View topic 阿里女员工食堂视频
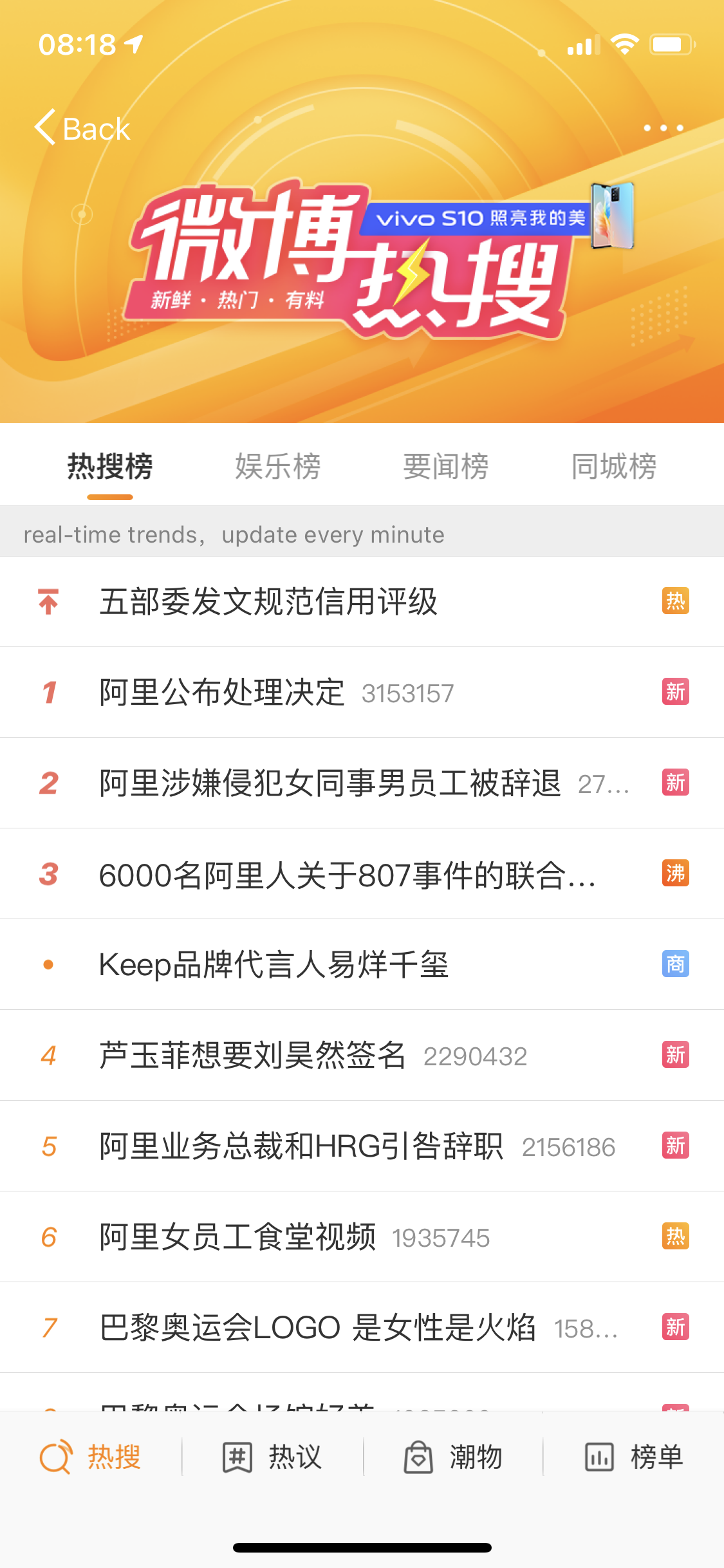 (237, 1237)
